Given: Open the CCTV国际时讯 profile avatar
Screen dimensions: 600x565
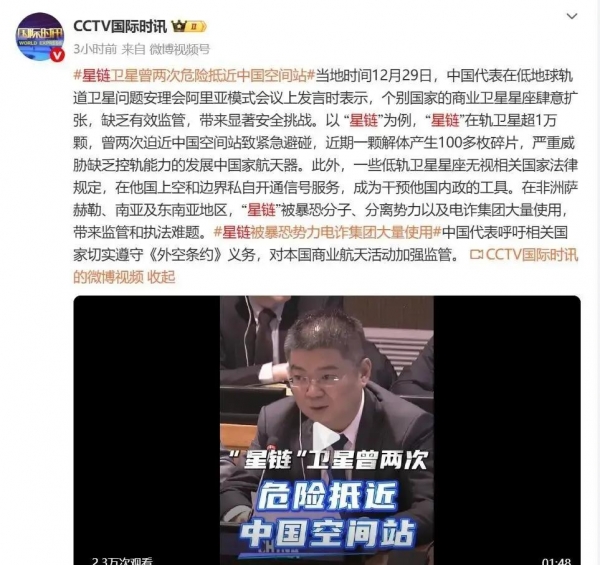Looking at the screenshot, I should click(38, 35).
